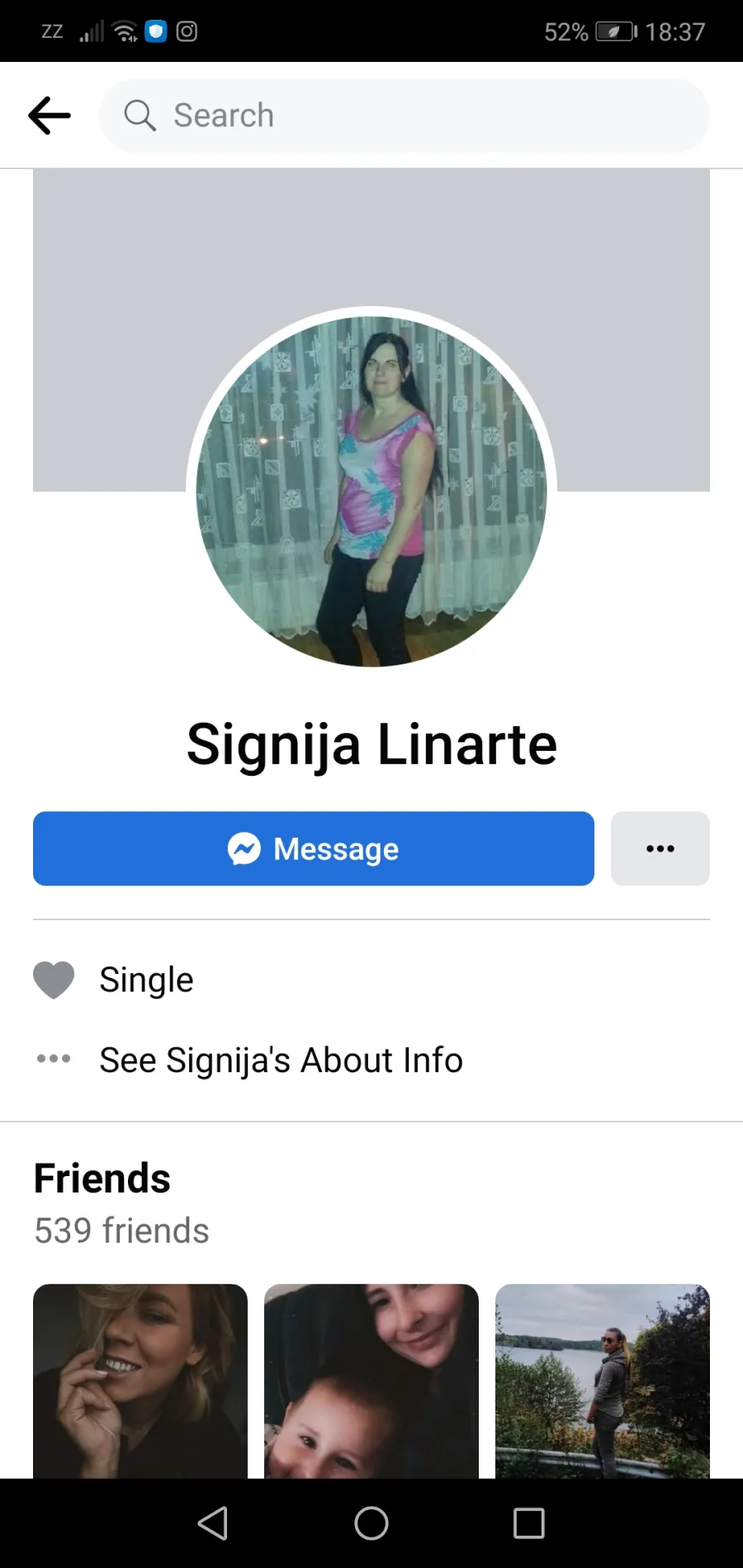
Task: See Signija's About Info
Action: (x=281, y=1060)
